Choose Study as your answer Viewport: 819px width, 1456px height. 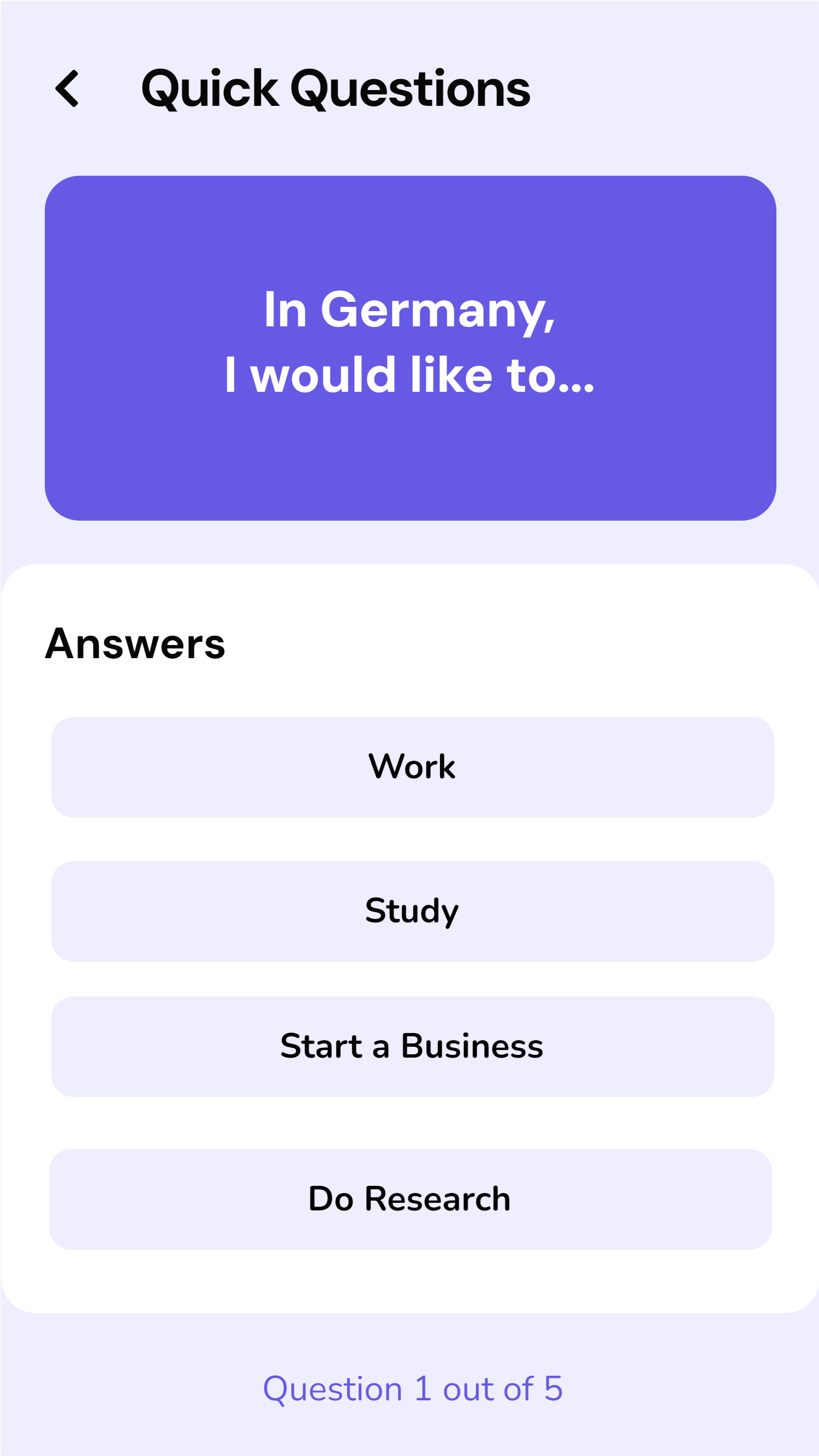(x=412, y=911)
